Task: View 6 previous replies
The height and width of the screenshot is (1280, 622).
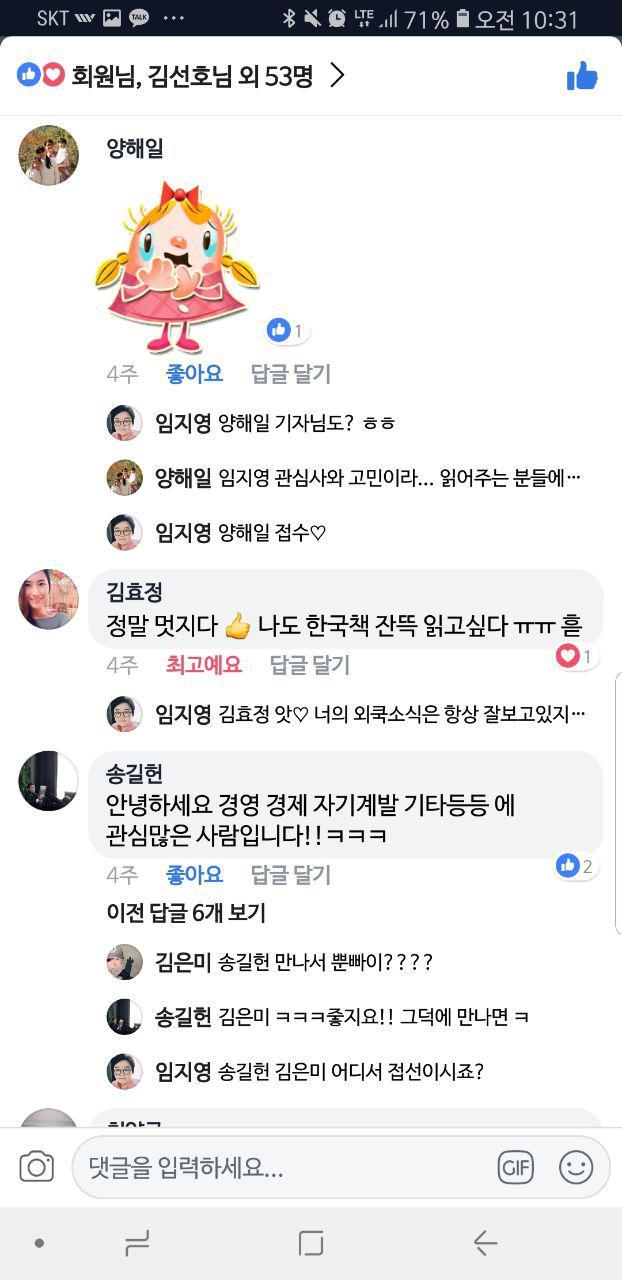Action: (x=186, y=913)
